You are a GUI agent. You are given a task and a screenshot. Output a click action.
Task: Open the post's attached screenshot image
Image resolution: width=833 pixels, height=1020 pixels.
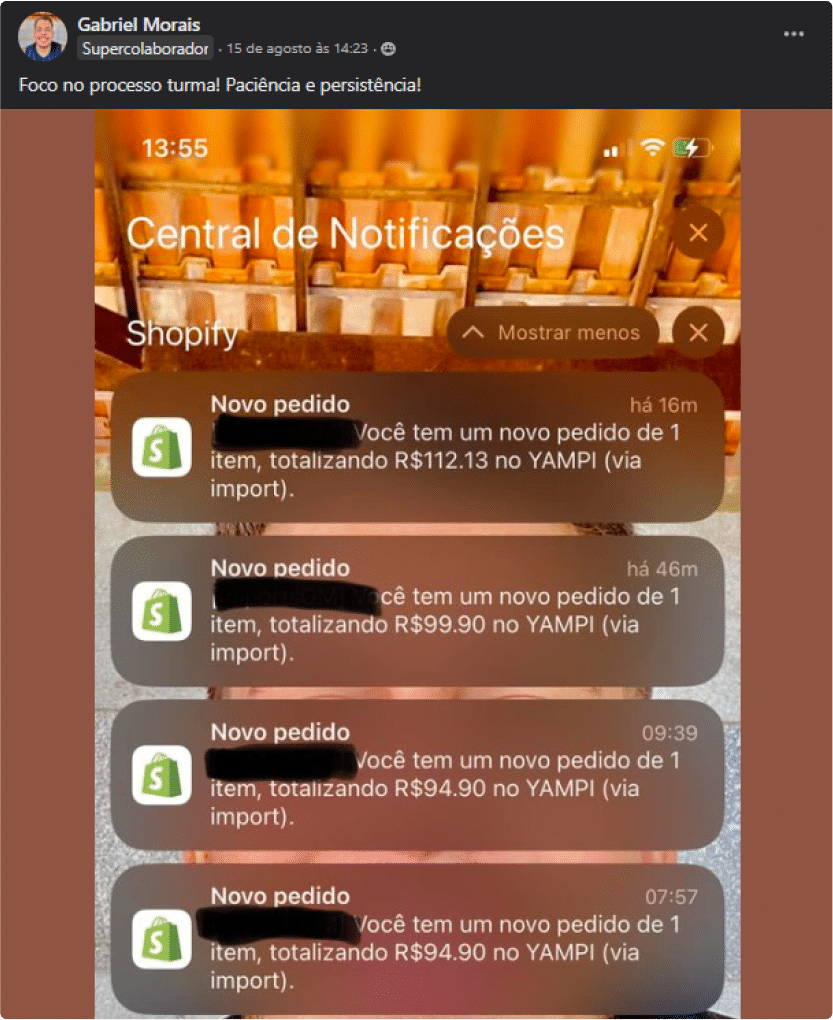pyautogui.click(x=417, y=560)
